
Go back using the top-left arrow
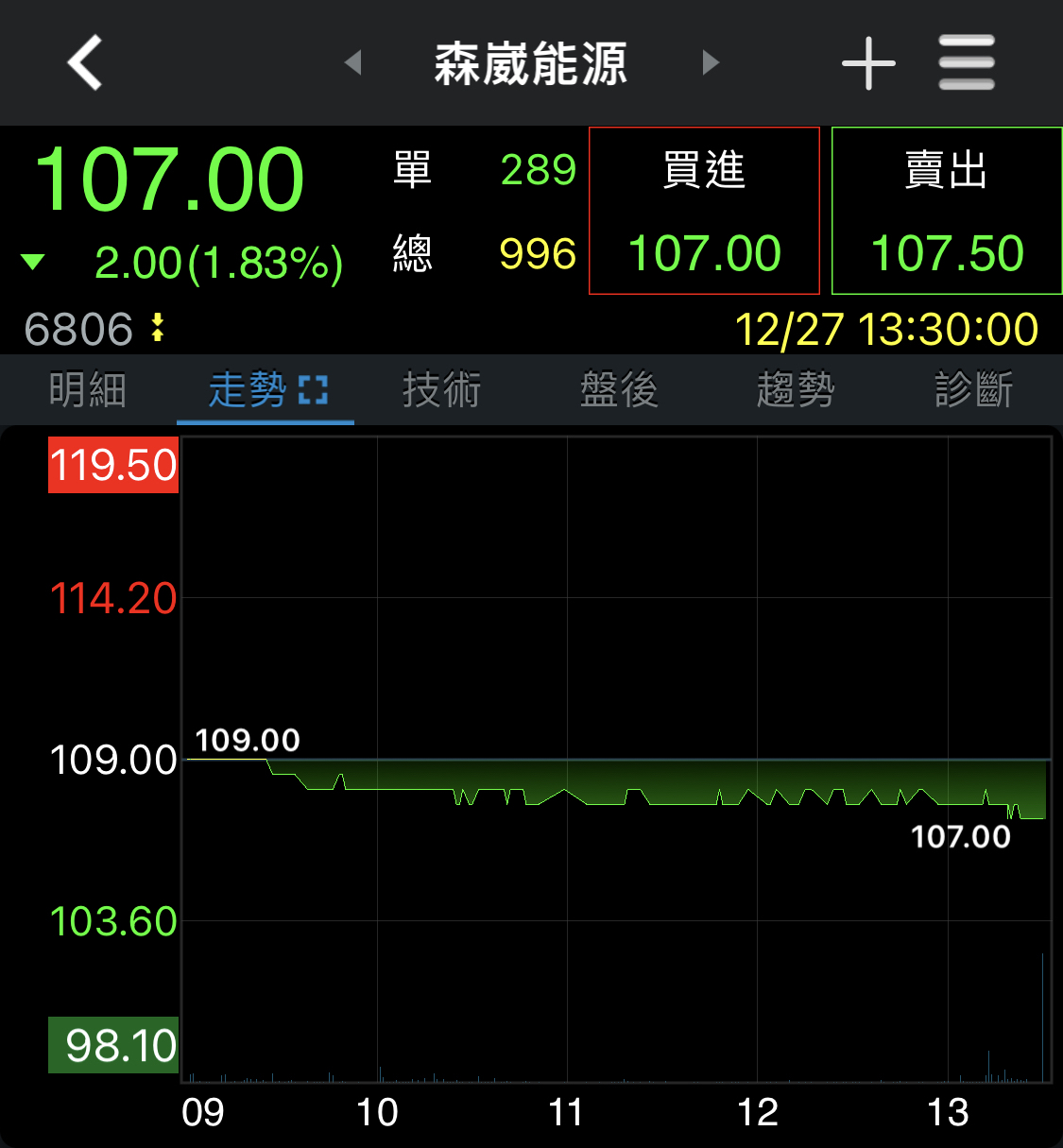(x=85, y=63)
